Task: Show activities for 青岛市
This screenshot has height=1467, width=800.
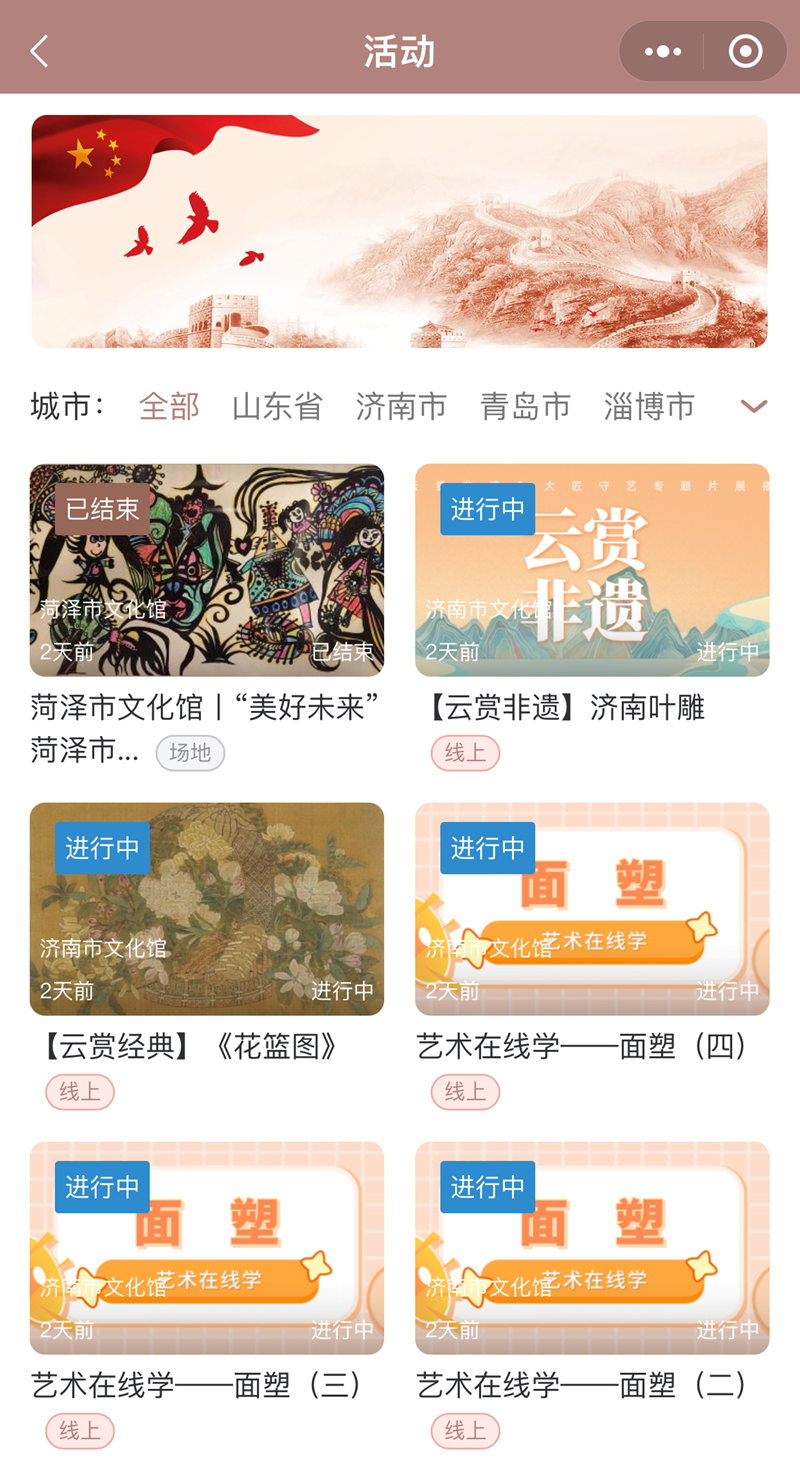Action: click(525, 406)
